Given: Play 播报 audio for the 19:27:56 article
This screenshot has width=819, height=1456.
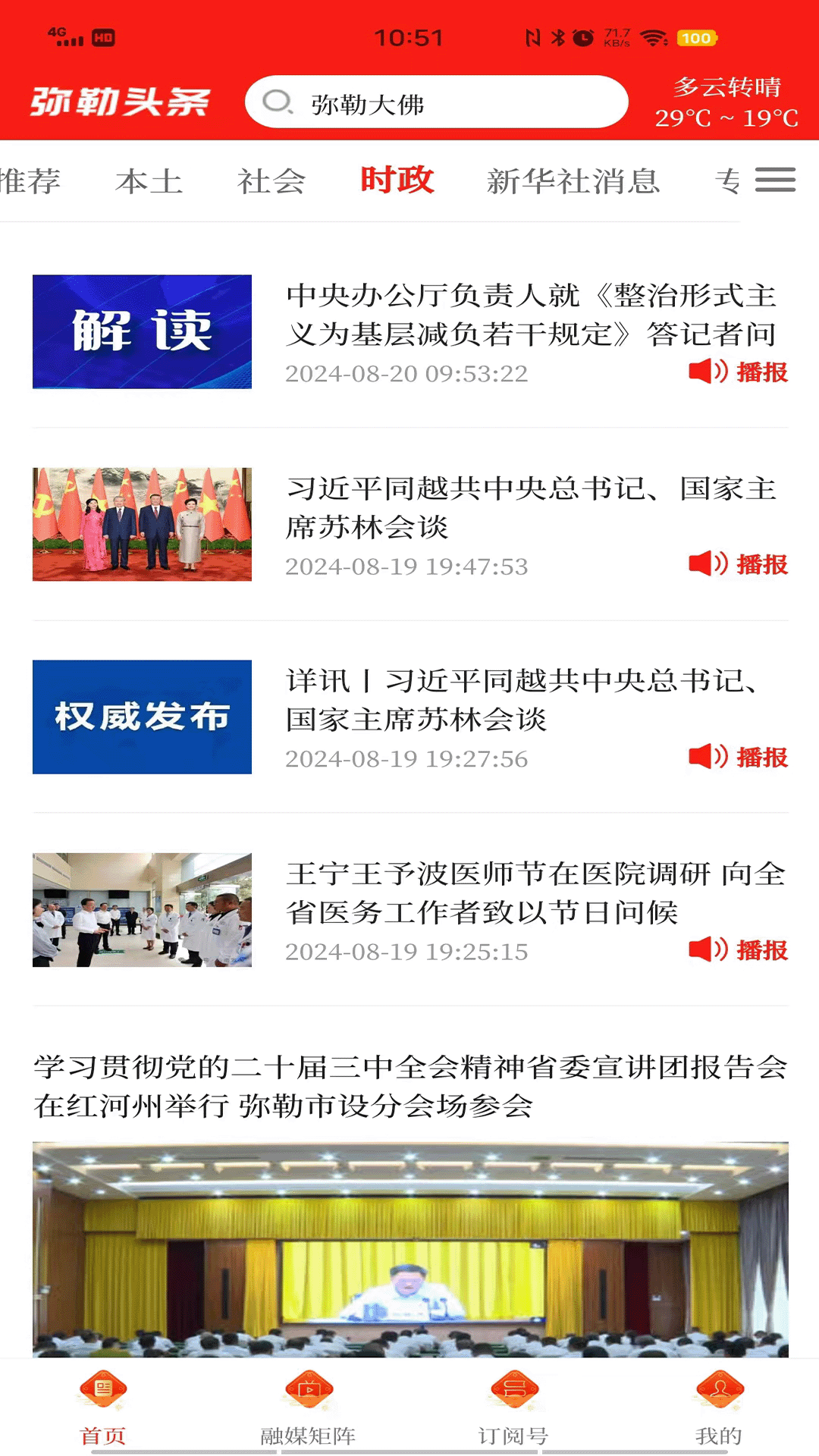Looking at the screenshot, I should click(x=738, y=758).
